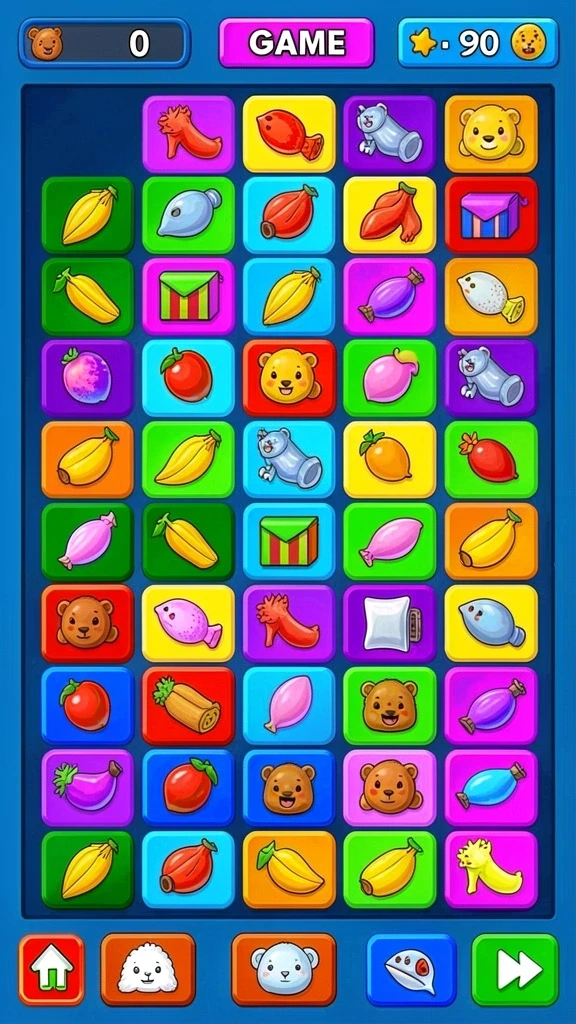Tap the pink GAME button
The image size is (576, 1024).
coord(296,42)
